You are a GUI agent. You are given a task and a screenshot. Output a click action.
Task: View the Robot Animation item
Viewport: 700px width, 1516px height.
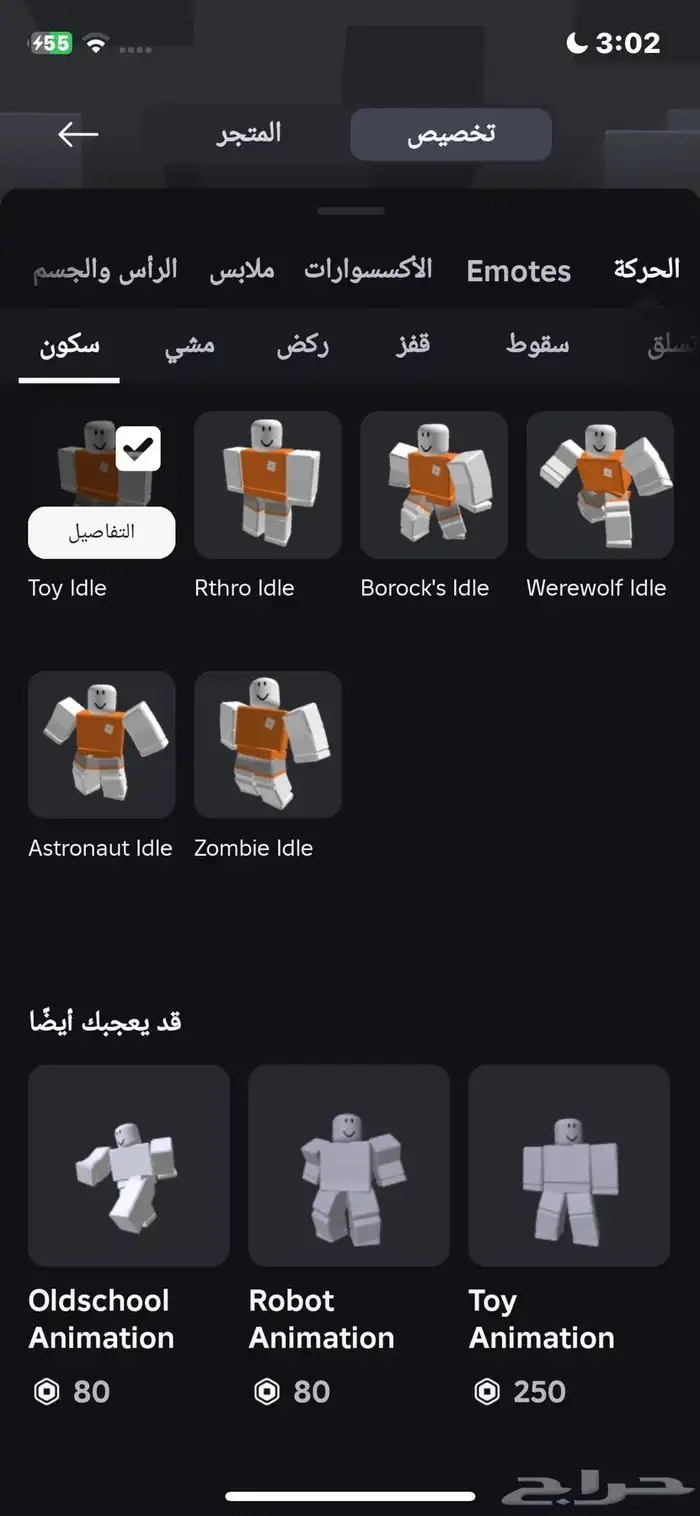coord(349,1166)
